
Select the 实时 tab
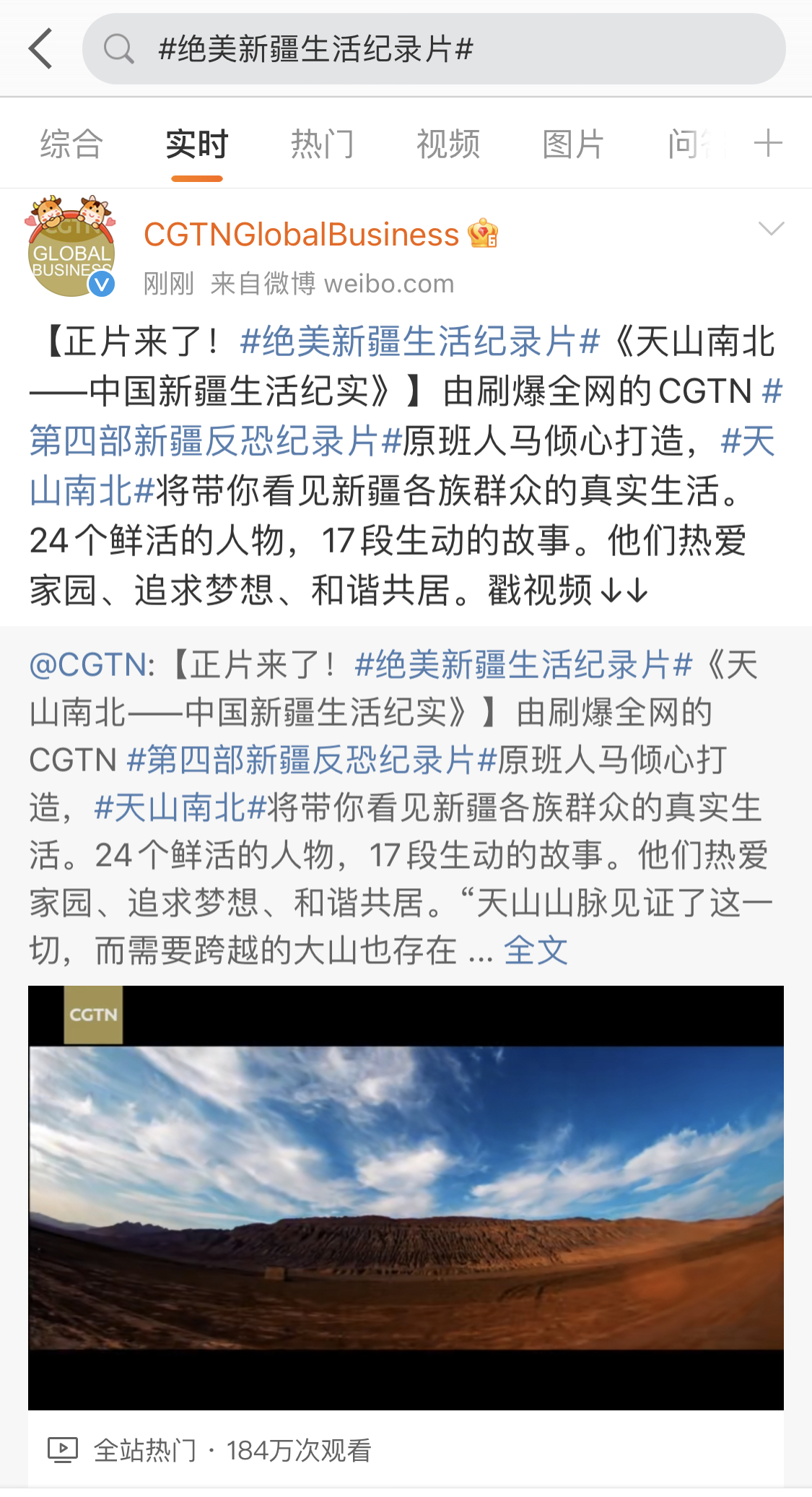click(x=196, y=144)
